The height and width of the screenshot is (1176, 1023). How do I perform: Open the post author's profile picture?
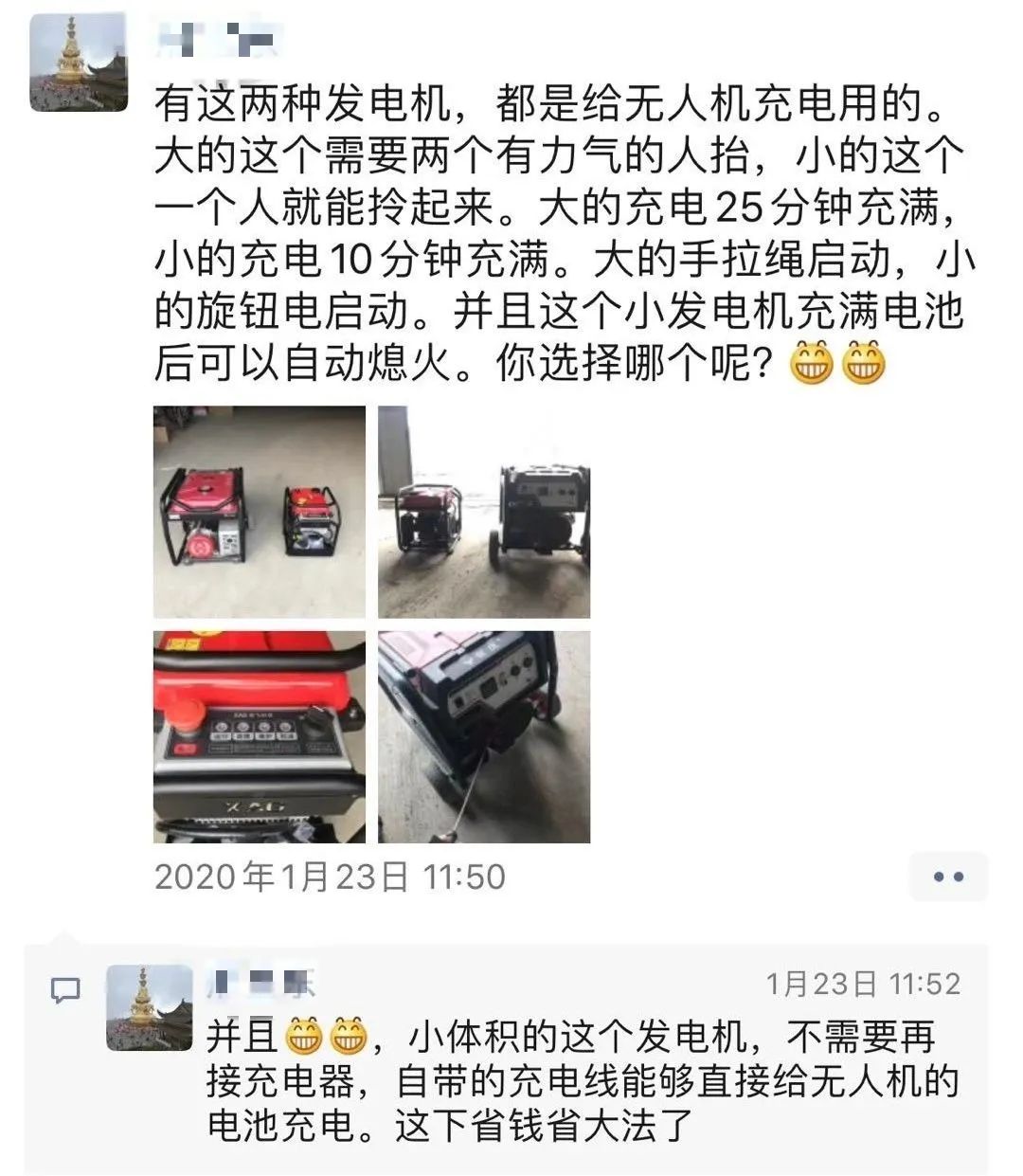tap(79, 63)
